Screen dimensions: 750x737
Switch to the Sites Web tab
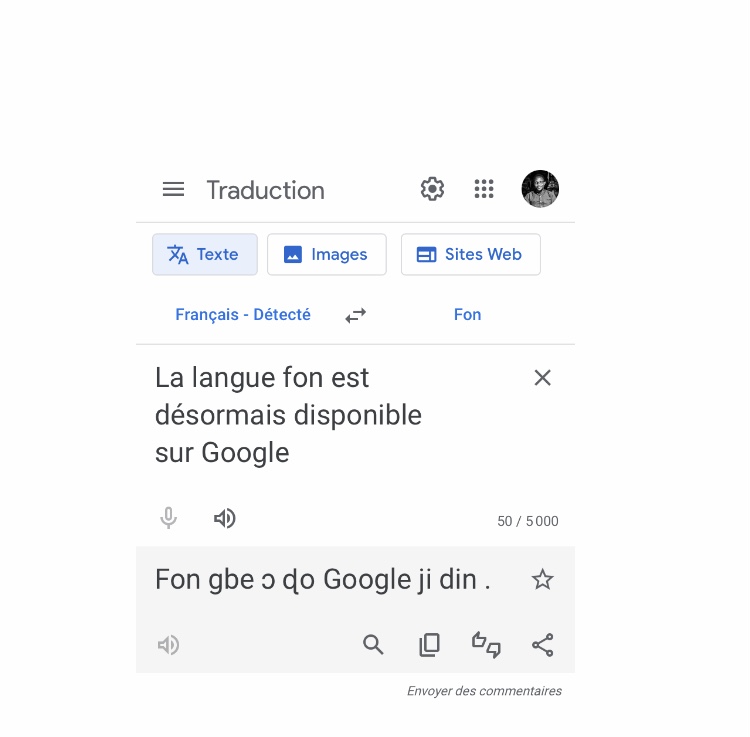click(x=470, y=254)
